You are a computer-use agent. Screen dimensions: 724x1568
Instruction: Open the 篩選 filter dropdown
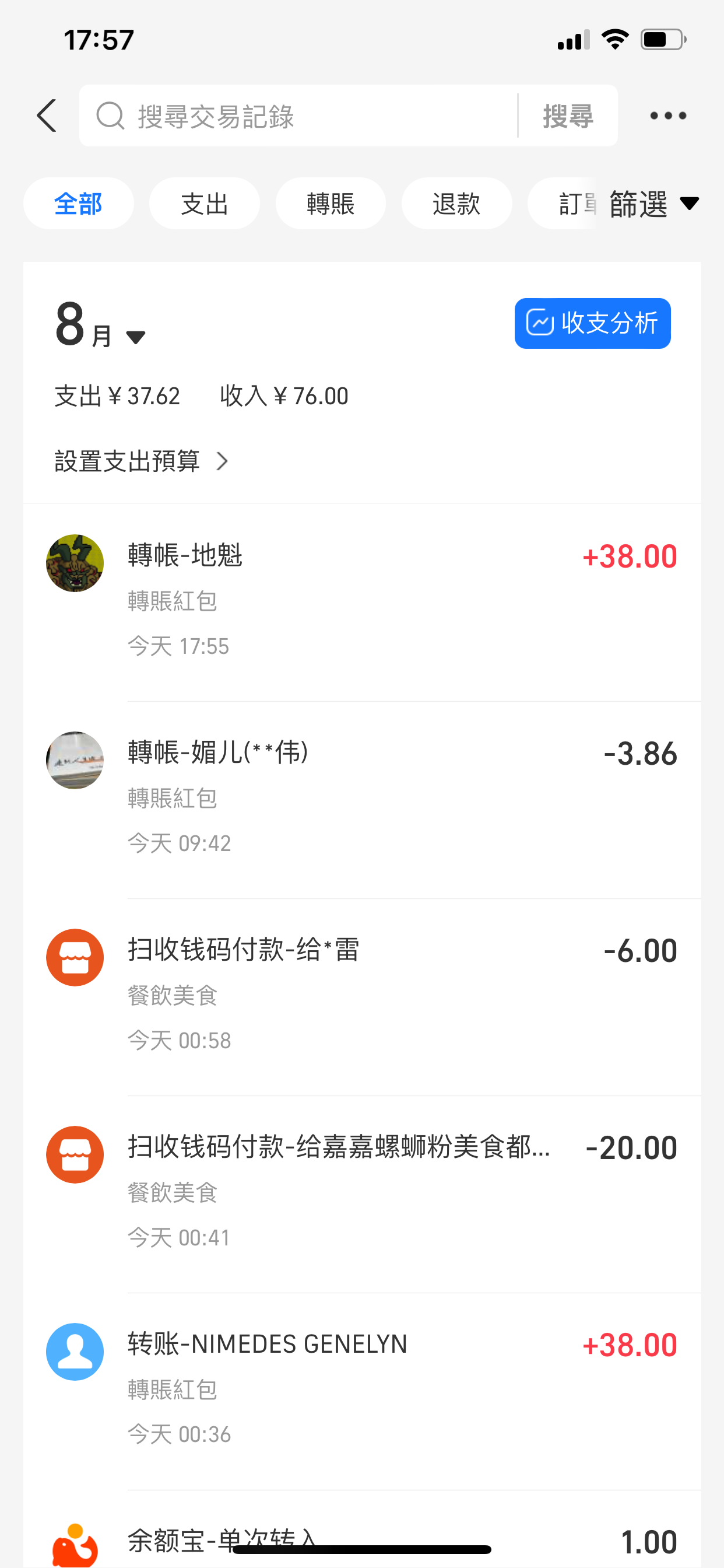point(653,204)
